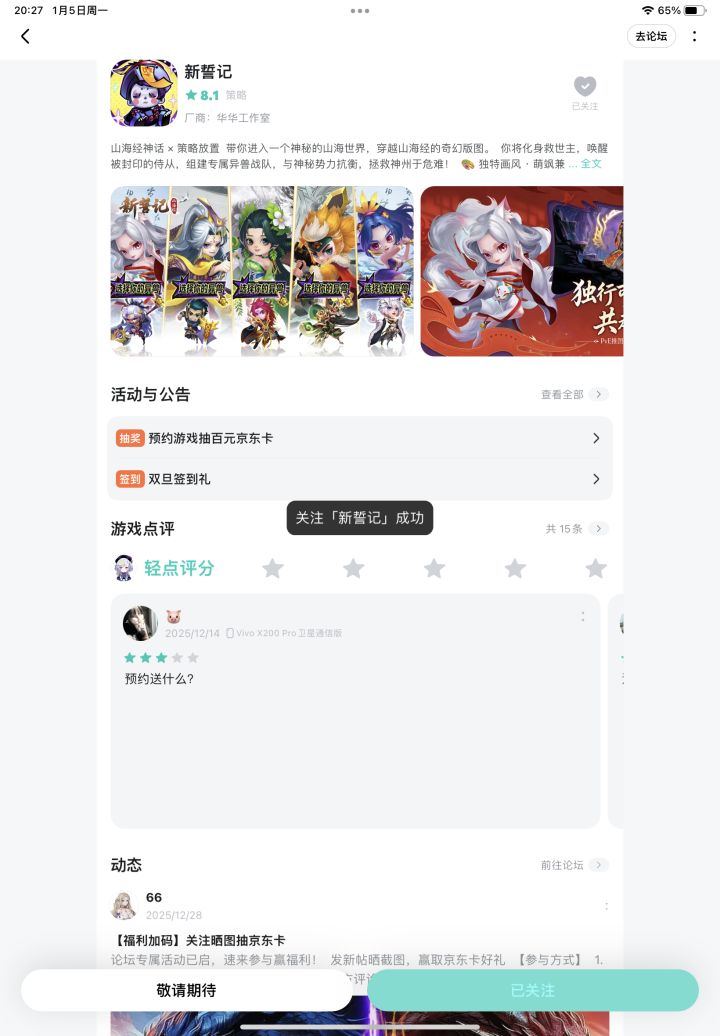Tap the 敬请期待 button at bottom

point(185,990)
